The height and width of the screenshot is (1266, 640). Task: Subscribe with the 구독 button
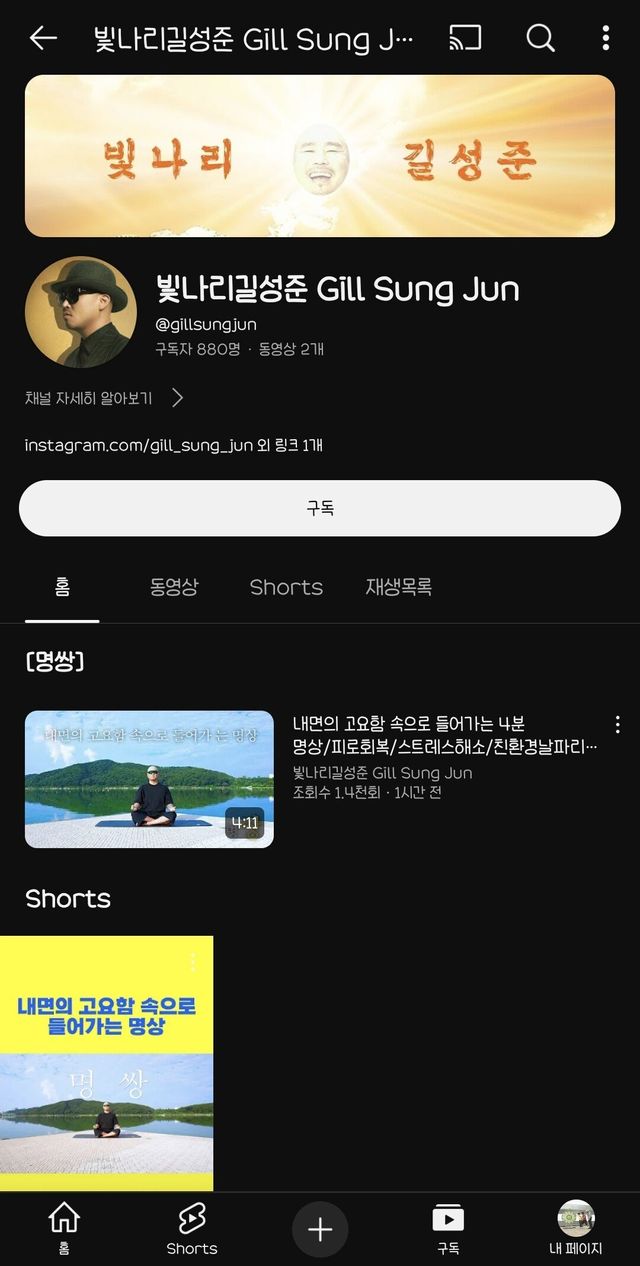320,508
